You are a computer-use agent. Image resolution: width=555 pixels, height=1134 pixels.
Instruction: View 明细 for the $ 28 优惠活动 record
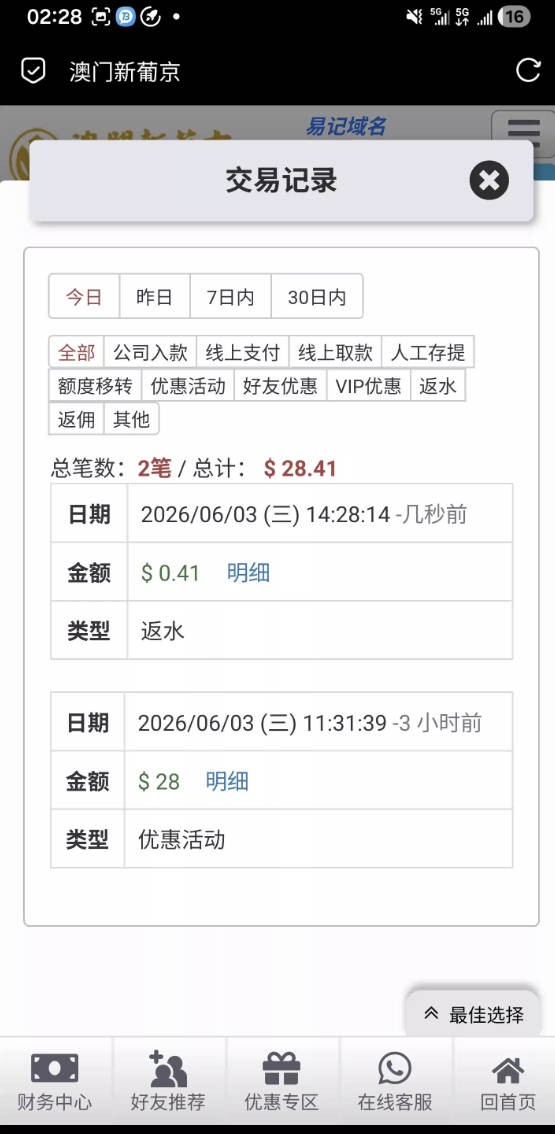[x=227, y=781]
